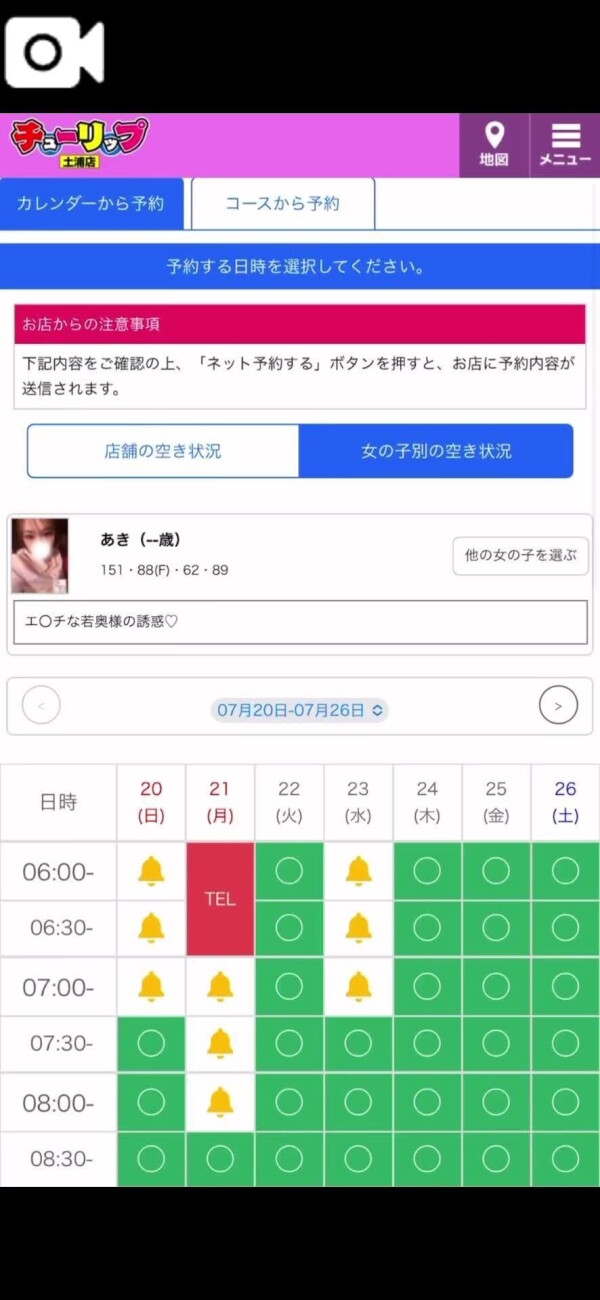Select 06:00 slot on Tuesday 22
The width and height of the screenshot is (600, 1300).
pyautogui.click(x=289, y=871)
